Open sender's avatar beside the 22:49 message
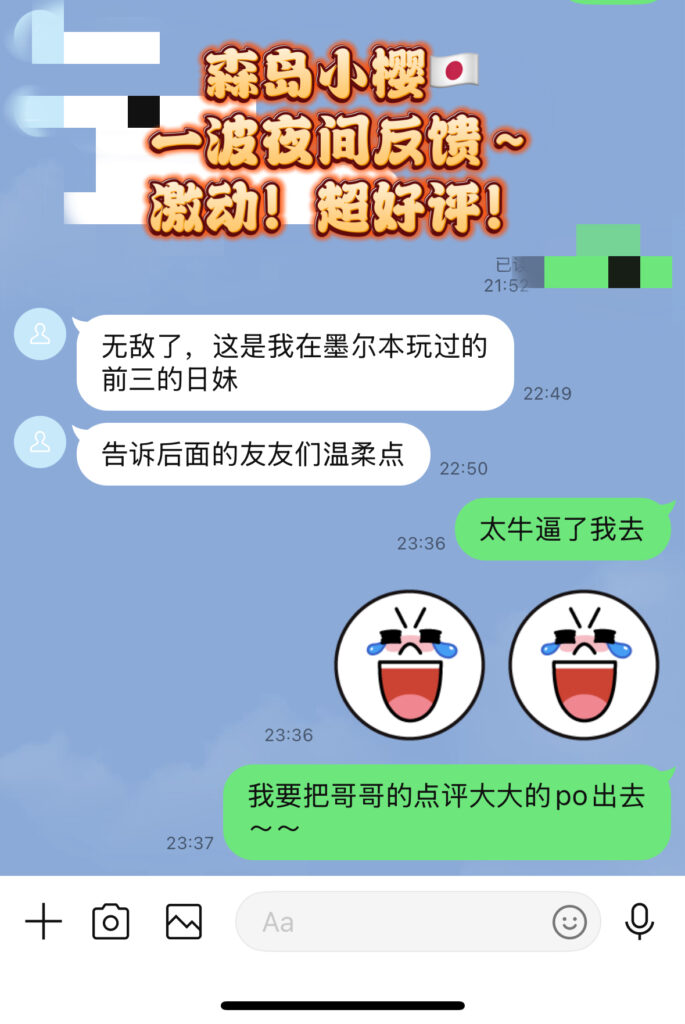 pyautogui.click(x=40, y=334)
